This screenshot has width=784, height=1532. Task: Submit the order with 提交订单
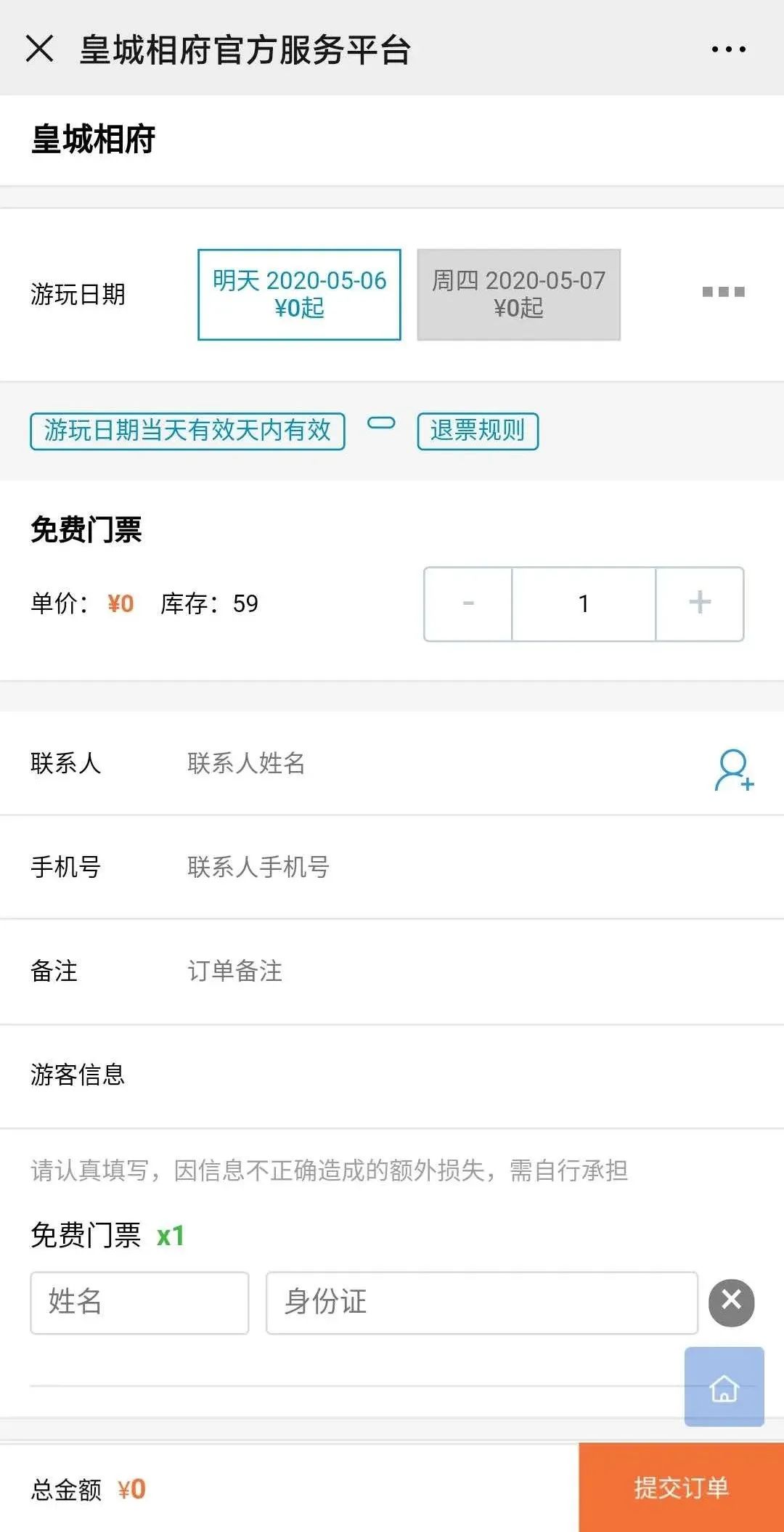coord(682,1488)
